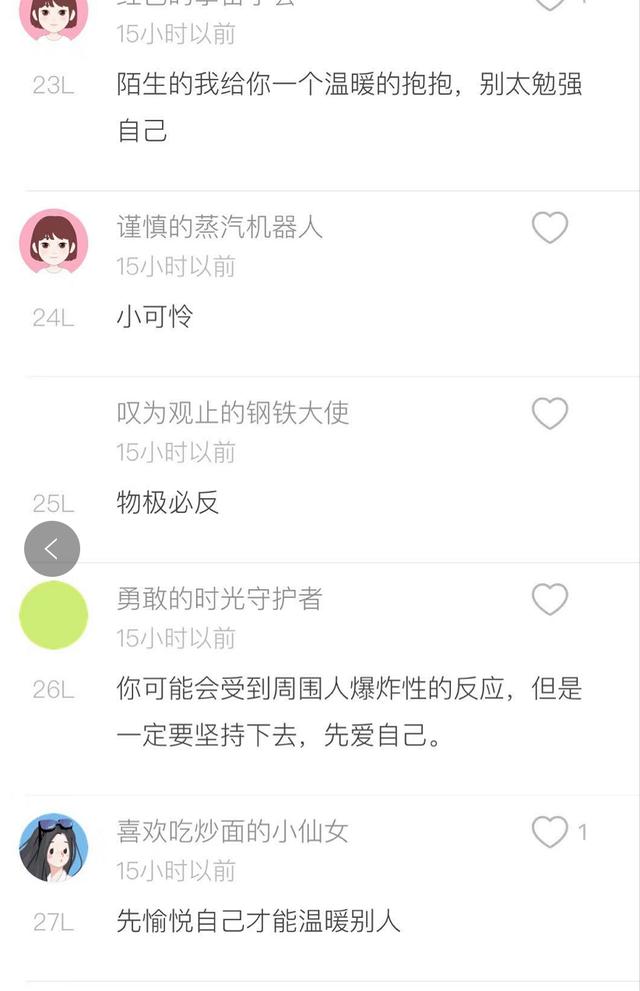Like the comment by 叹为观止的钢铁大使

(549, 413)
